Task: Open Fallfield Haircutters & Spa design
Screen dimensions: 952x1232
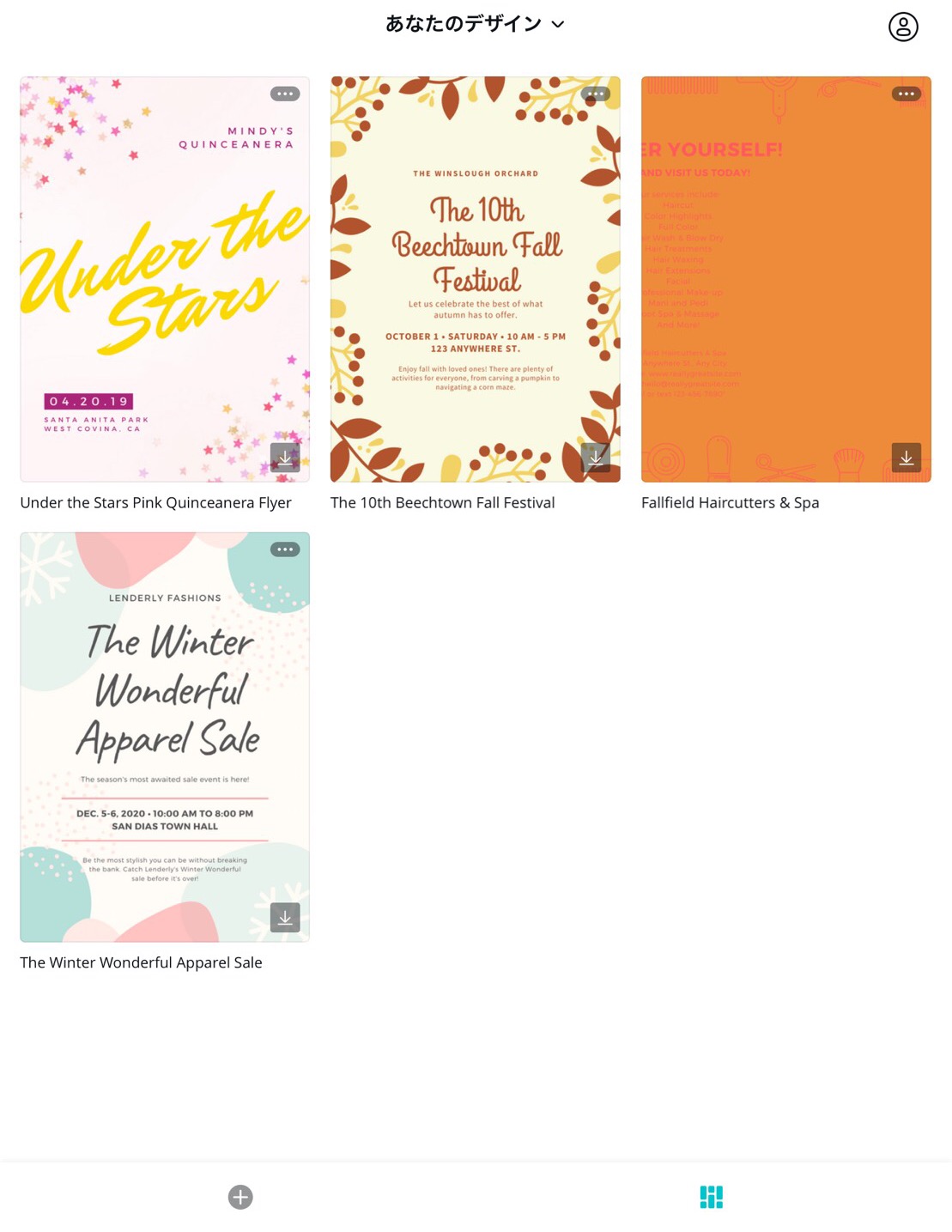Action: pos(785,279)
